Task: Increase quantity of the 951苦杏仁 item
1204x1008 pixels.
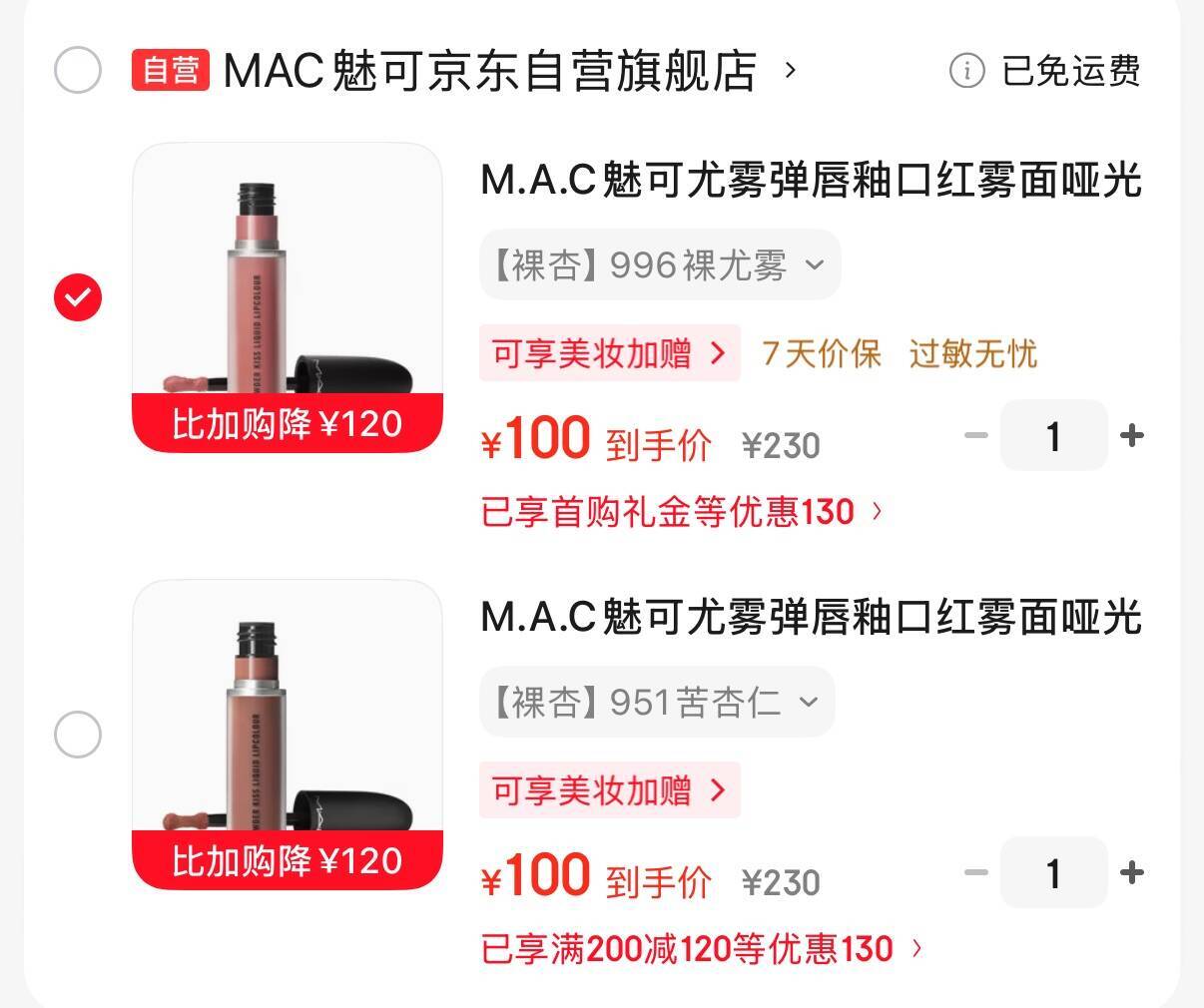Action: [x=1132, y=872]
